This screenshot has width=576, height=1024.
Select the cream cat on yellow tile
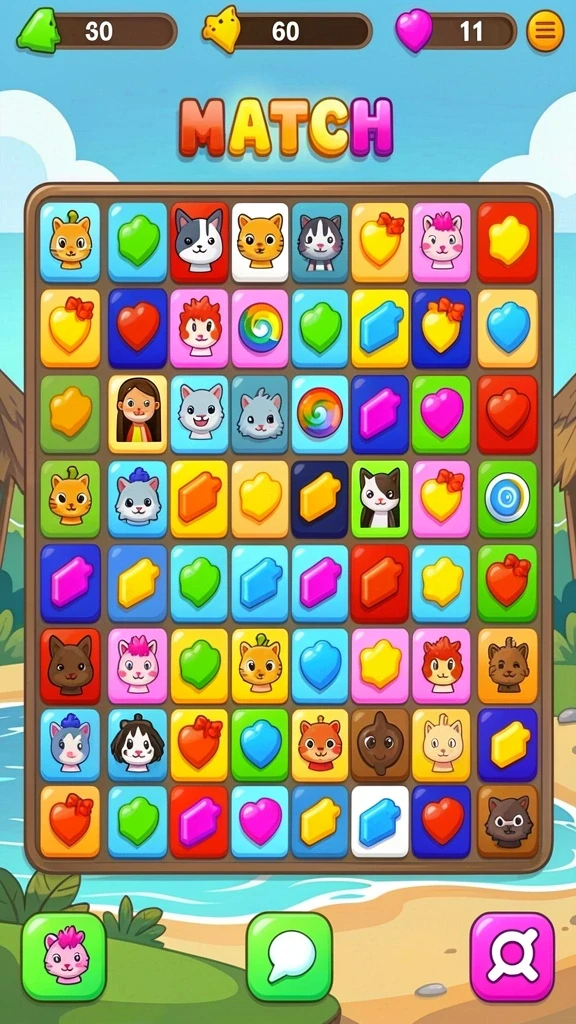441,744
